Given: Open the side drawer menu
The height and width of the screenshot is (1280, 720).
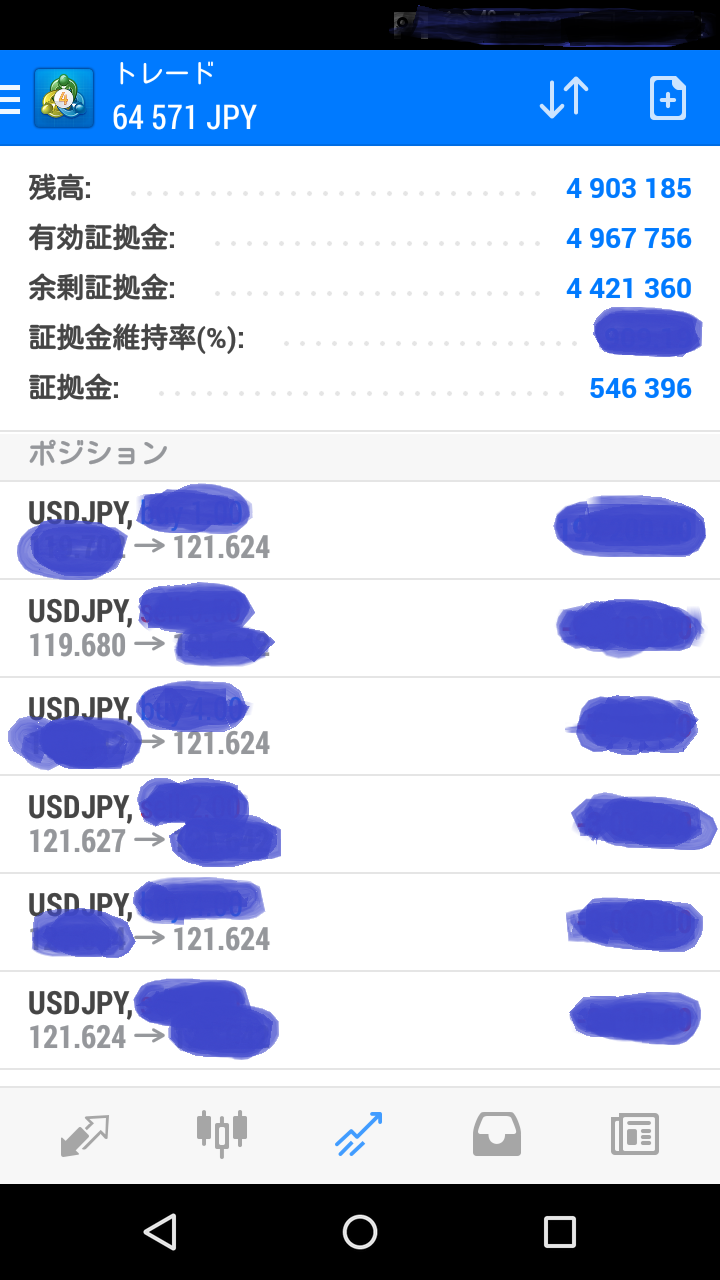Looking at the screenshot, I should tap(10, 98).
